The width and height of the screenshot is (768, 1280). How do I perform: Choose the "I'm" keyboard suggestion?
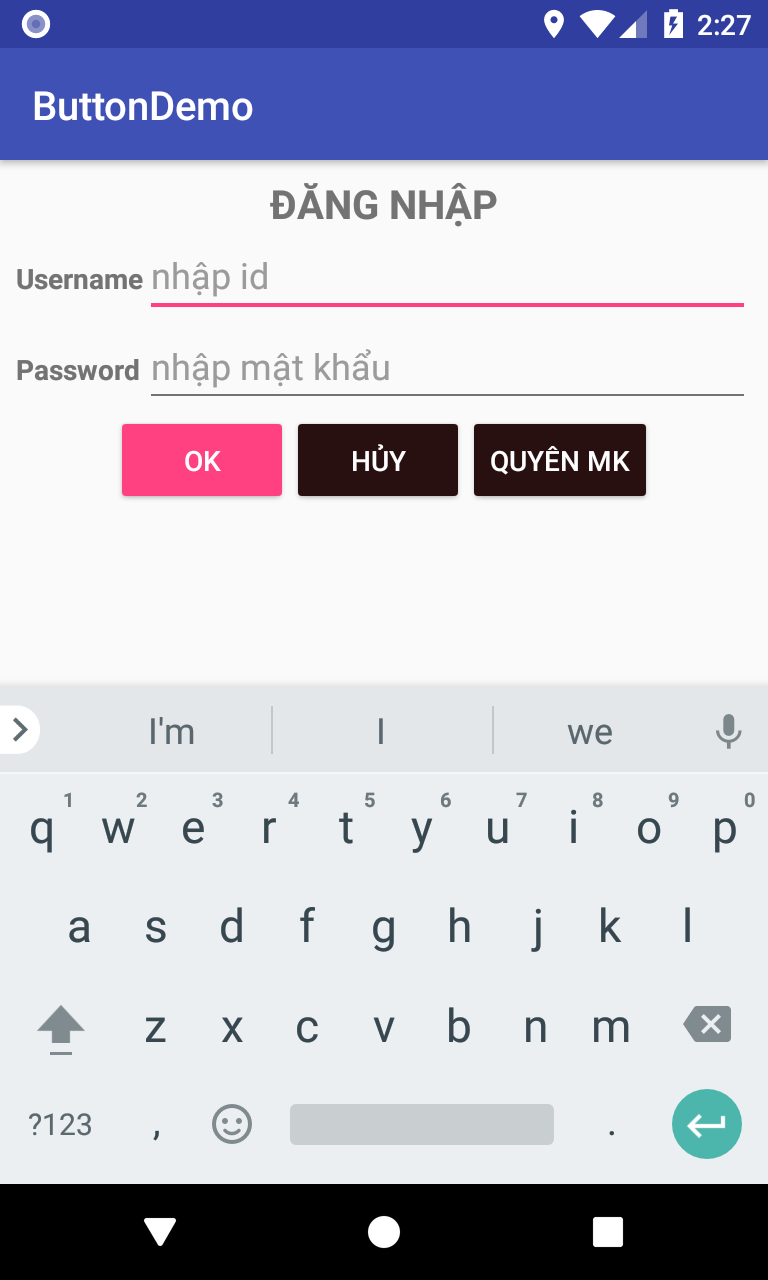pos(171,731)
